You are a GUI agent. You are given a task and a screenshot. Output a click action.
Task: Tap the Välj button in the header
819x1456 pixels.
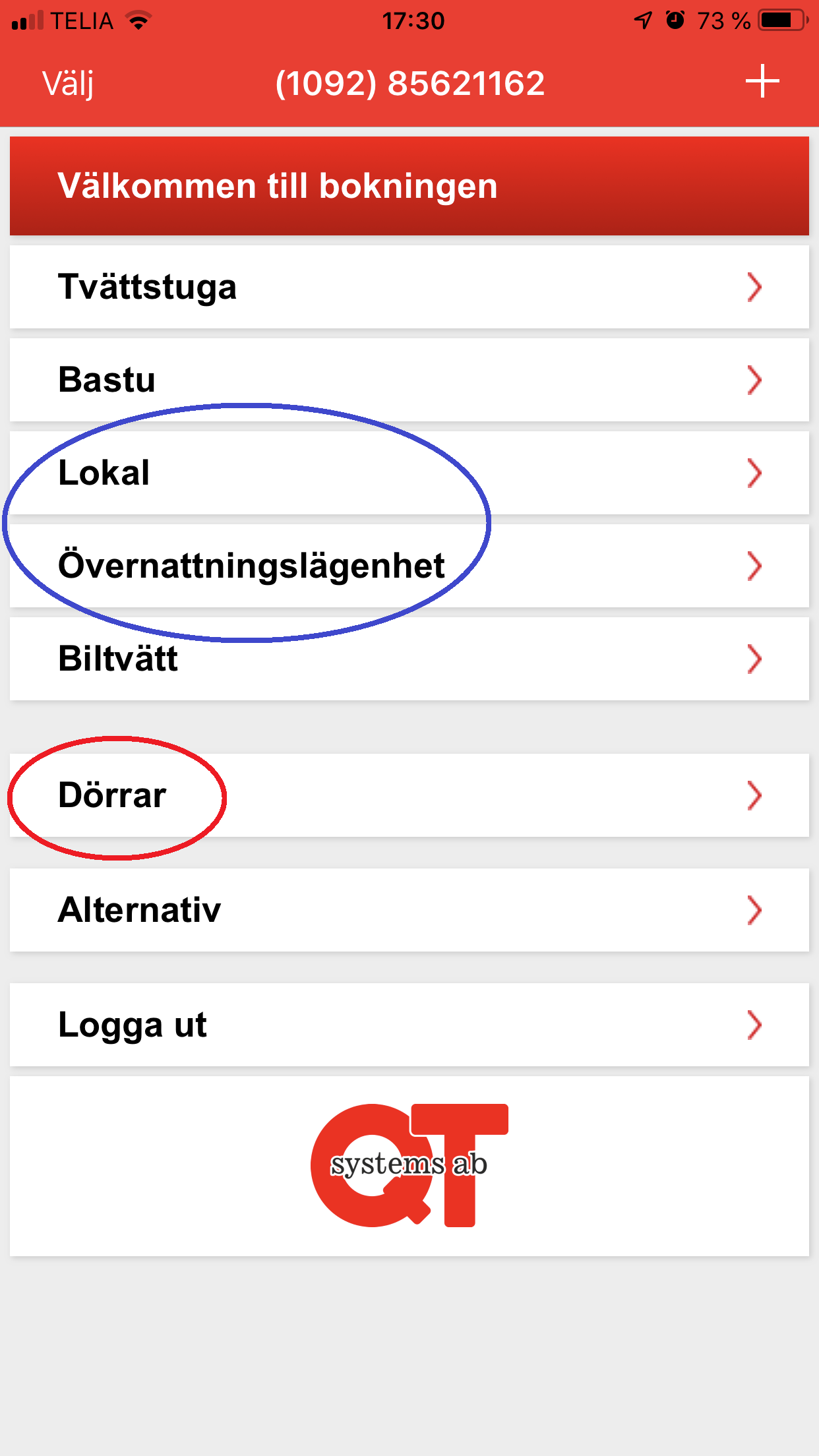point(68,84)
